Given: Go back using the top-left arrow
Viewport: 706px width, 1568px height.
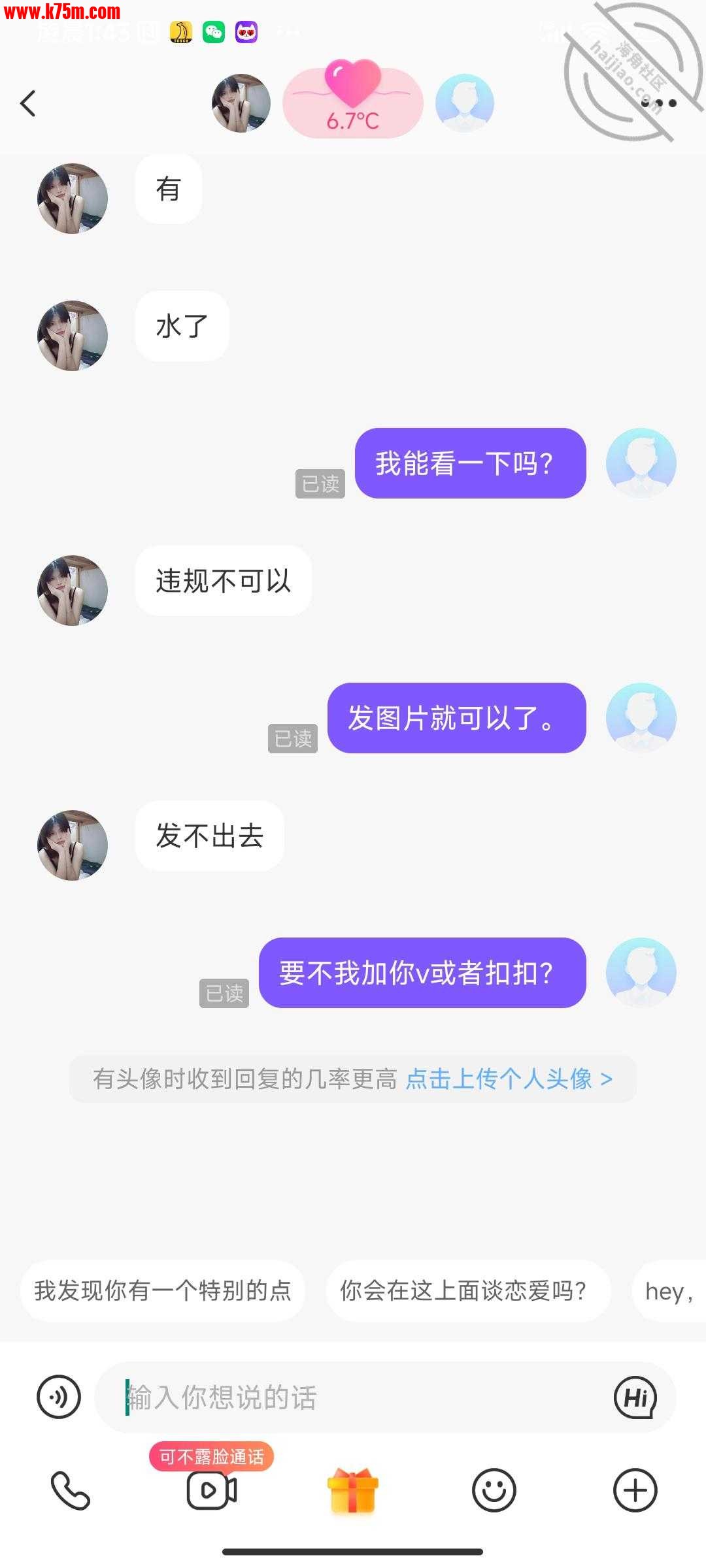Looking at the screenshot, I should click(28, 103).
